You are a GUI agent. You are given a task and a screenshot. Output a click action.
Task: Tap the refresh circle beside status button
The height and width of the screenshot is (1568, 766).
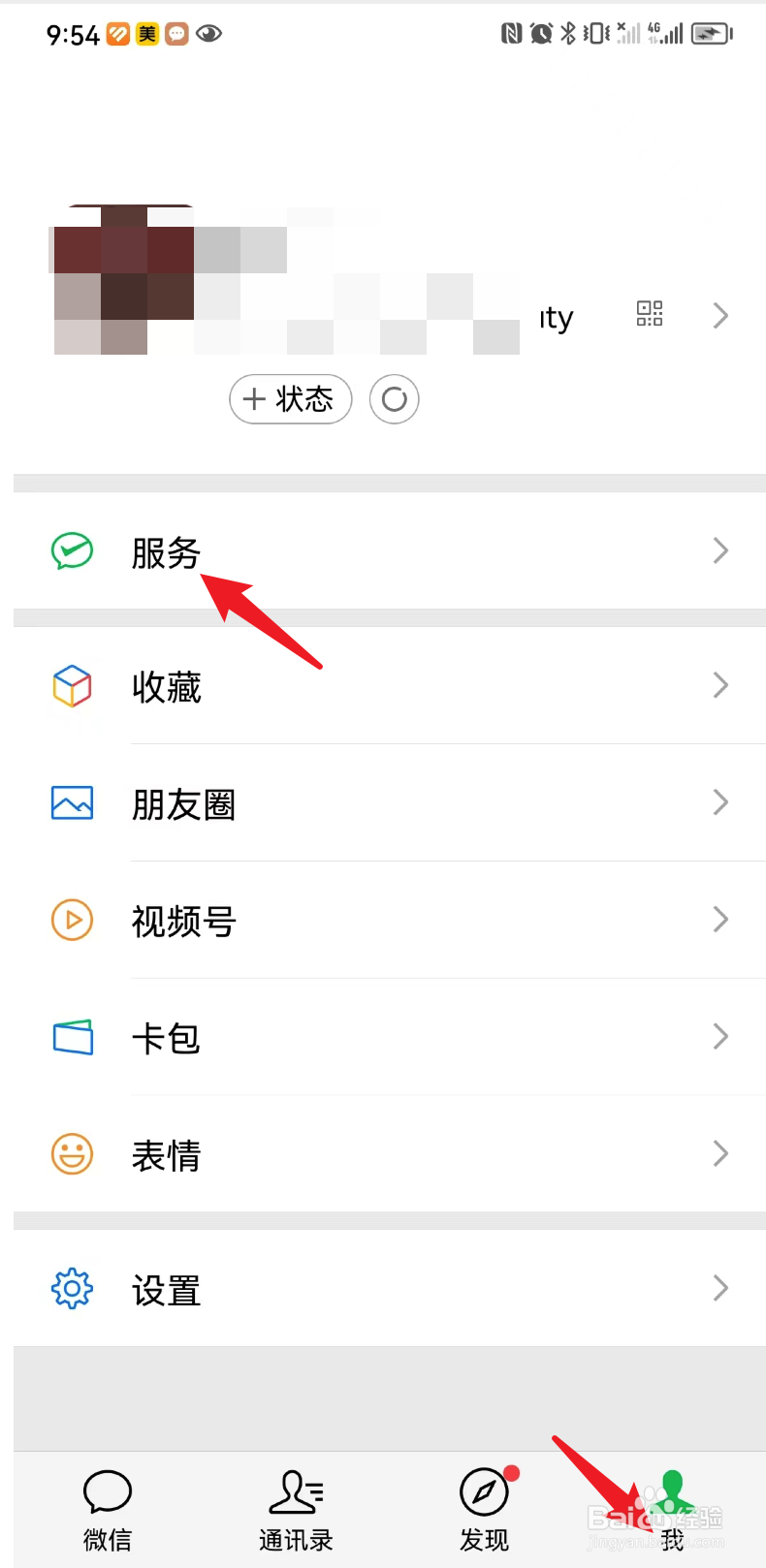tap(394, 398)
